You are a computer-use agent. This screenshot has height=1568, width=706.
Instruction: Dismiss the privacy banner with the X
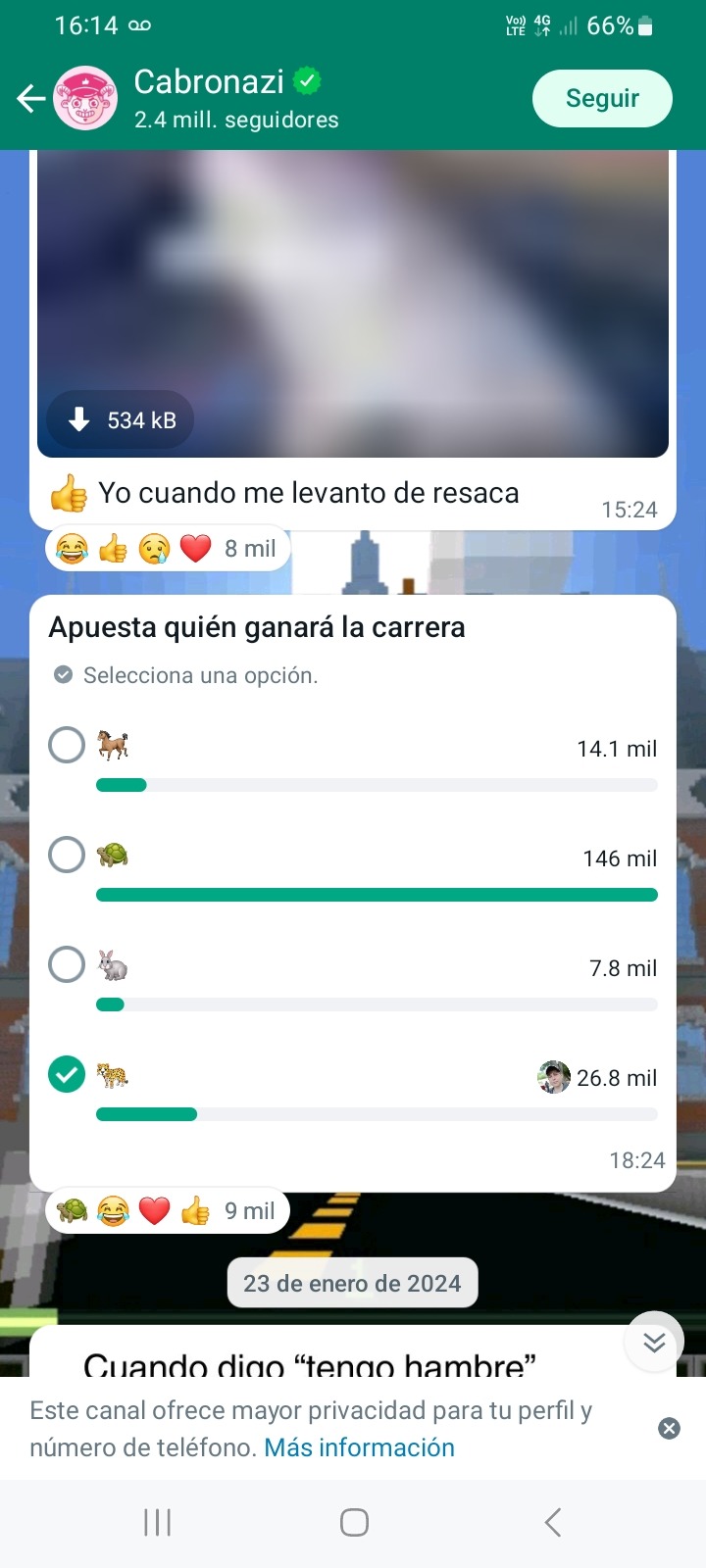click(x=670, y=1428)
